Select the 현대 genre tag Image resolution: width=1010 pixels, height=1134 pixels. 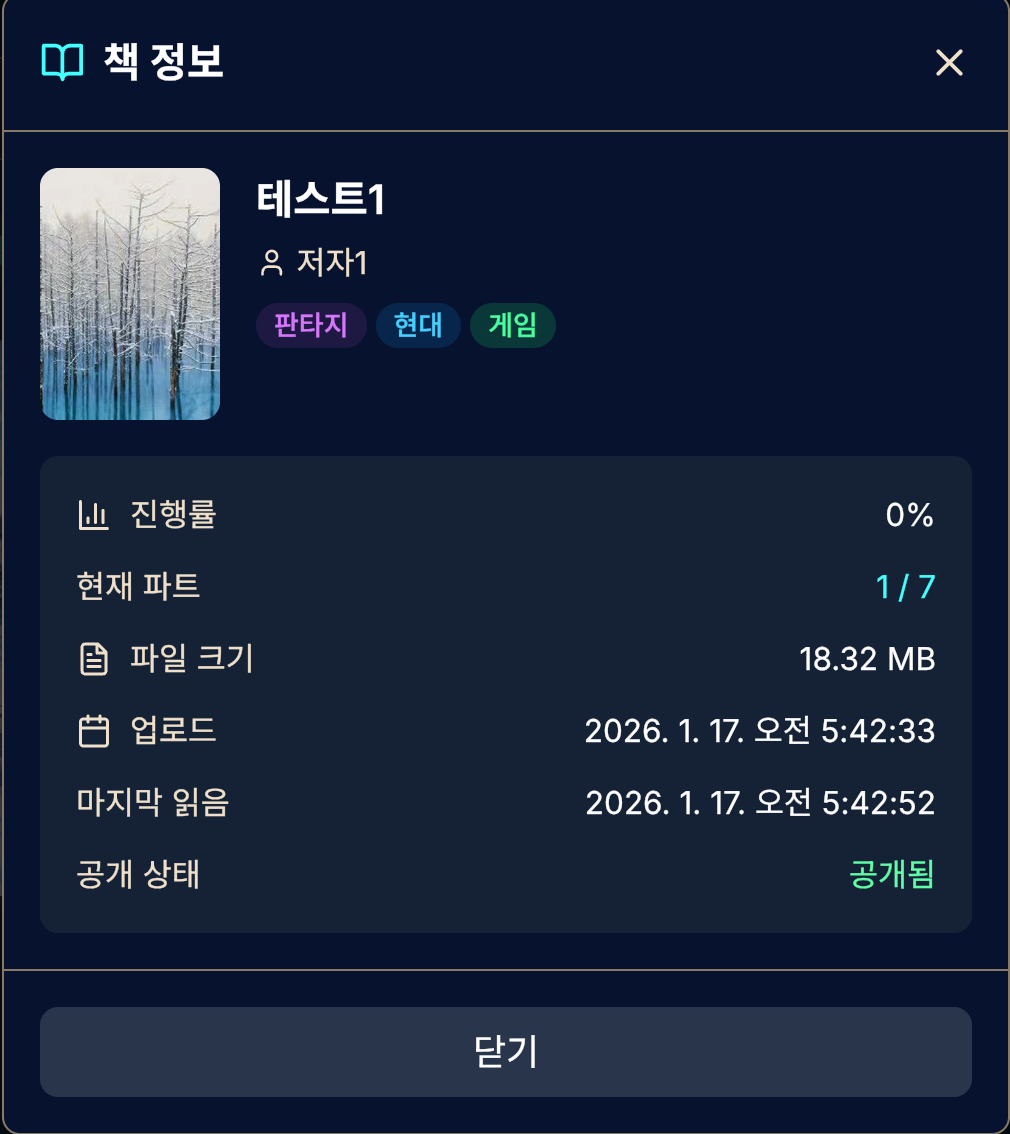click(x=418, y=325)
